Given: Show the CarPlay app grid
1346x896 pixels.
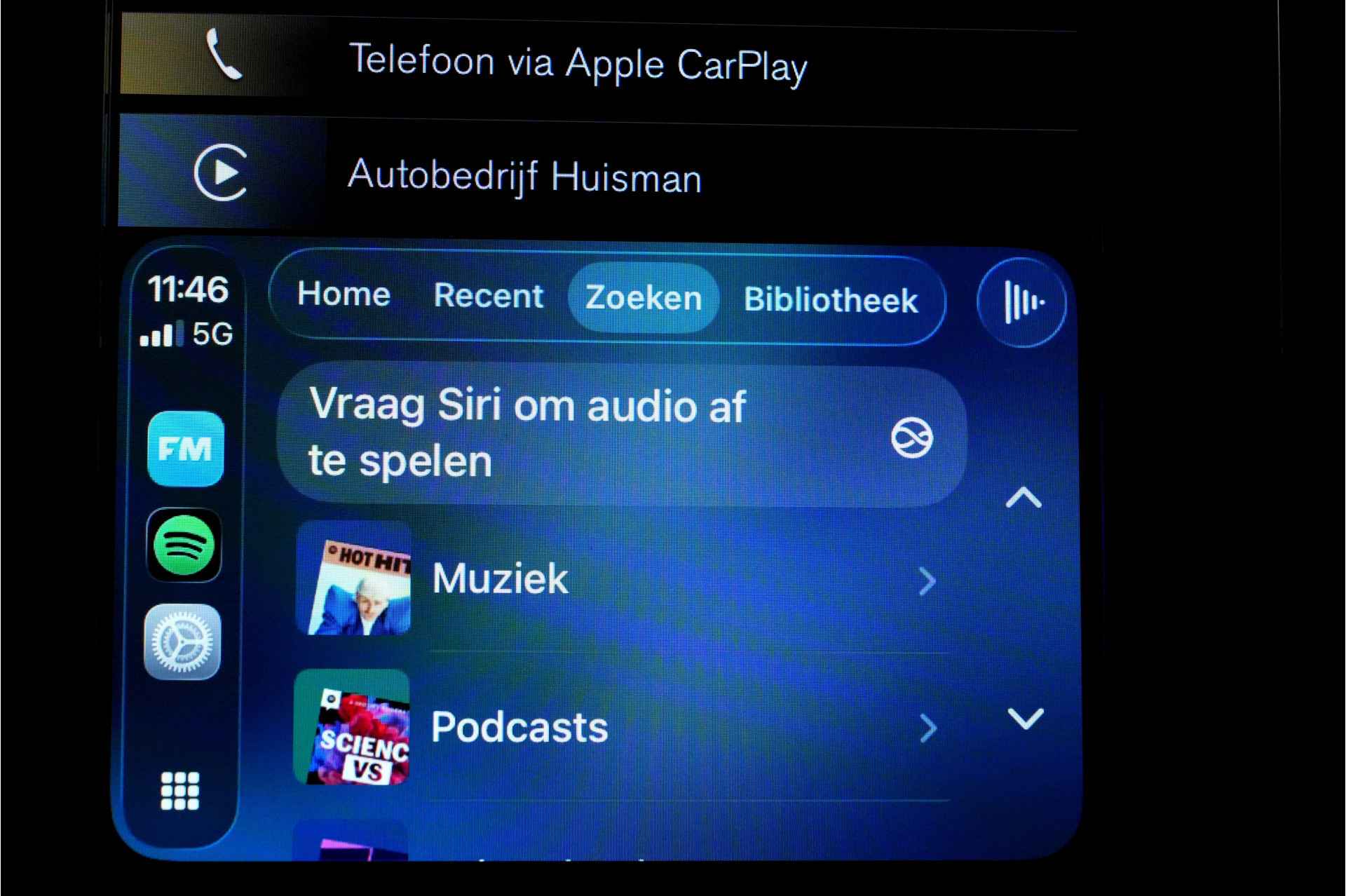Looking at the screenshot, I should (x=180, y=791).
